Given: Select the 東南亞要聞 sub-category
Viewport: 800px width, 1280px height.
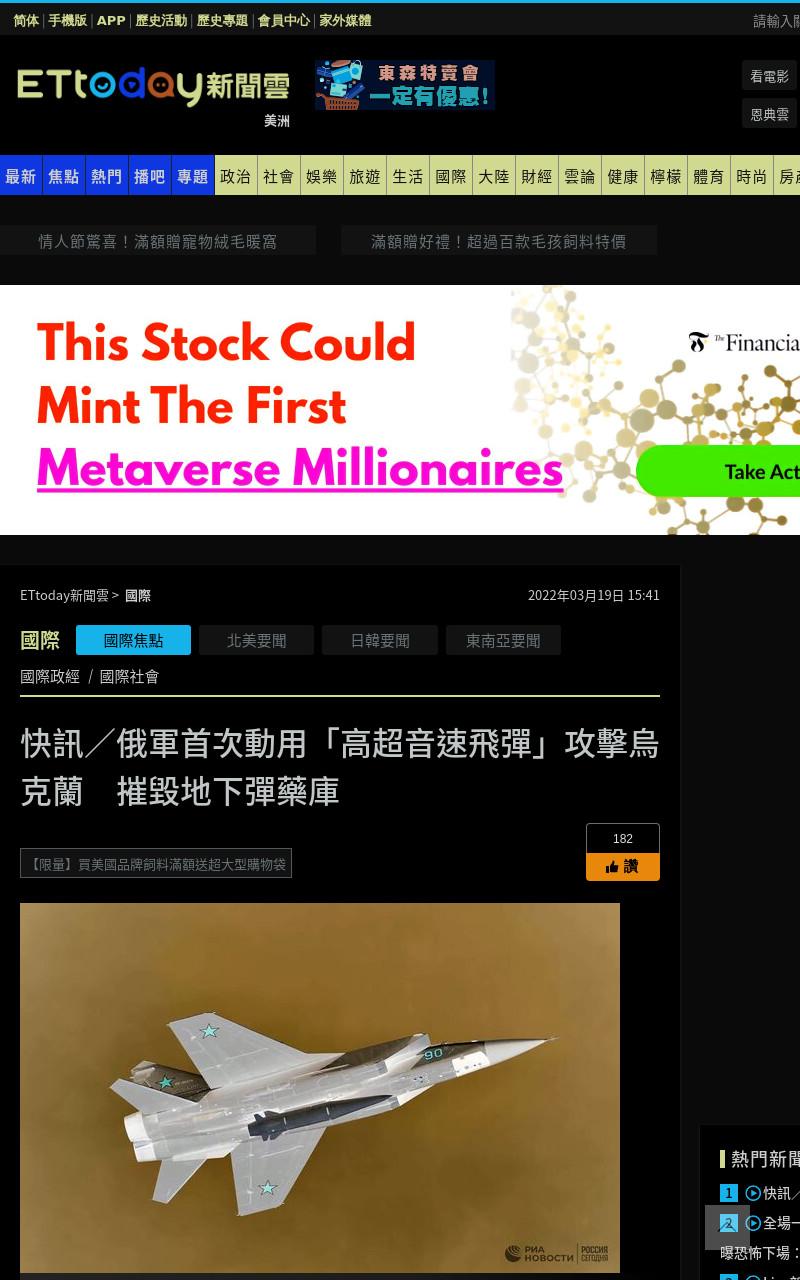Looking at the screenshot, I should pyautogui.click(x=503, y=640).
